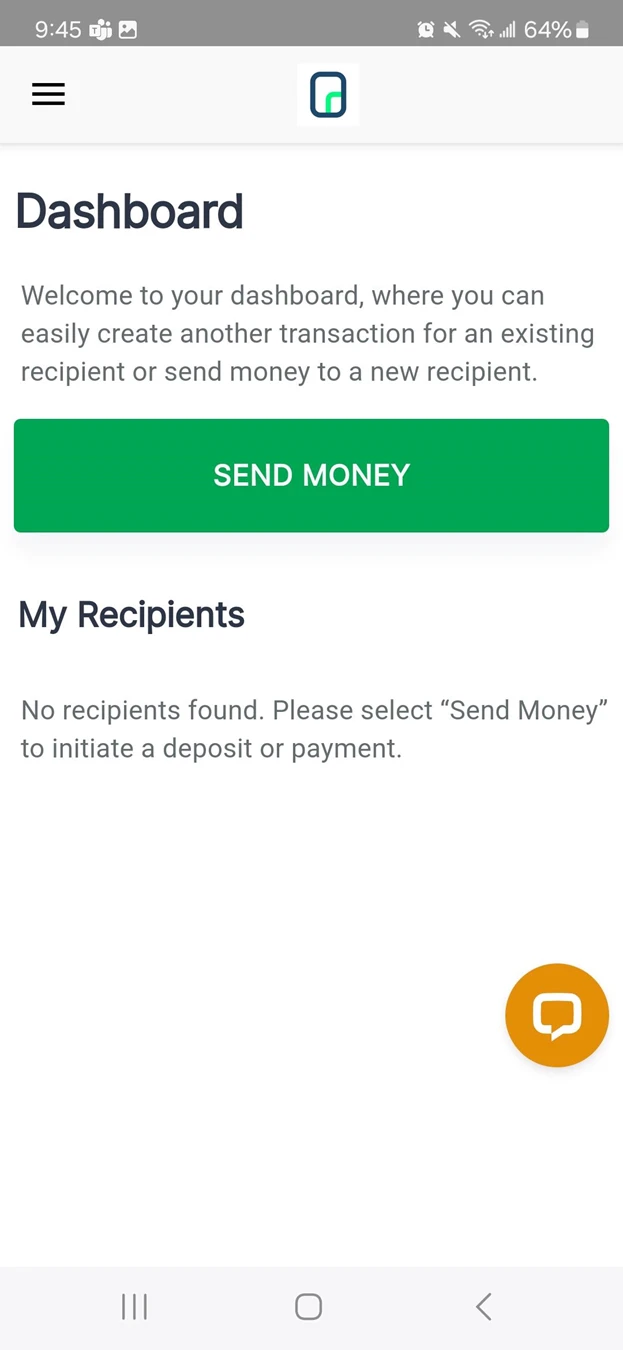Tap the green Send Money button
The width and height of the screenshot is (623, 1350).
point(311,475)
